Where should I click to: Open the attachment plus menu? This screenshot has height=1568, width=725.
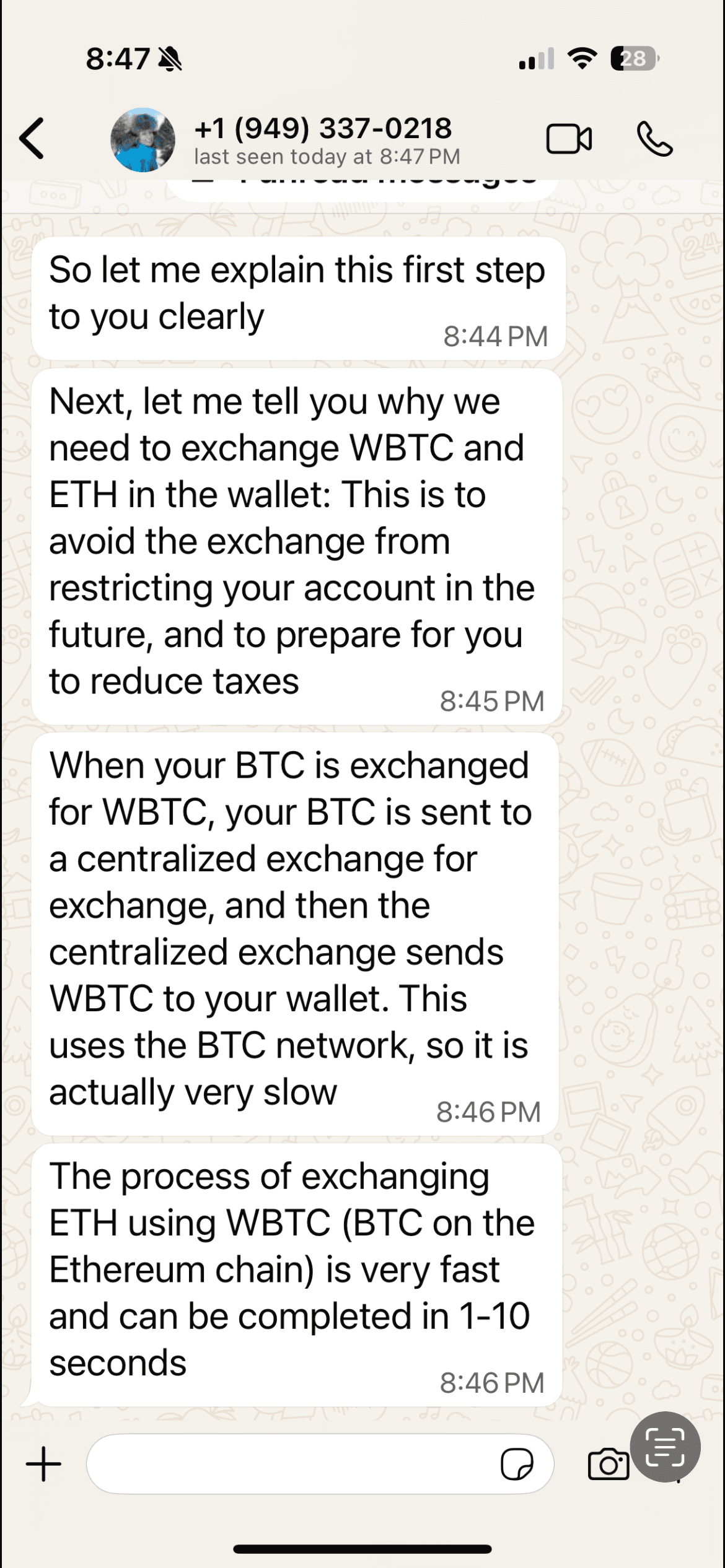(x=43, y=1464)
